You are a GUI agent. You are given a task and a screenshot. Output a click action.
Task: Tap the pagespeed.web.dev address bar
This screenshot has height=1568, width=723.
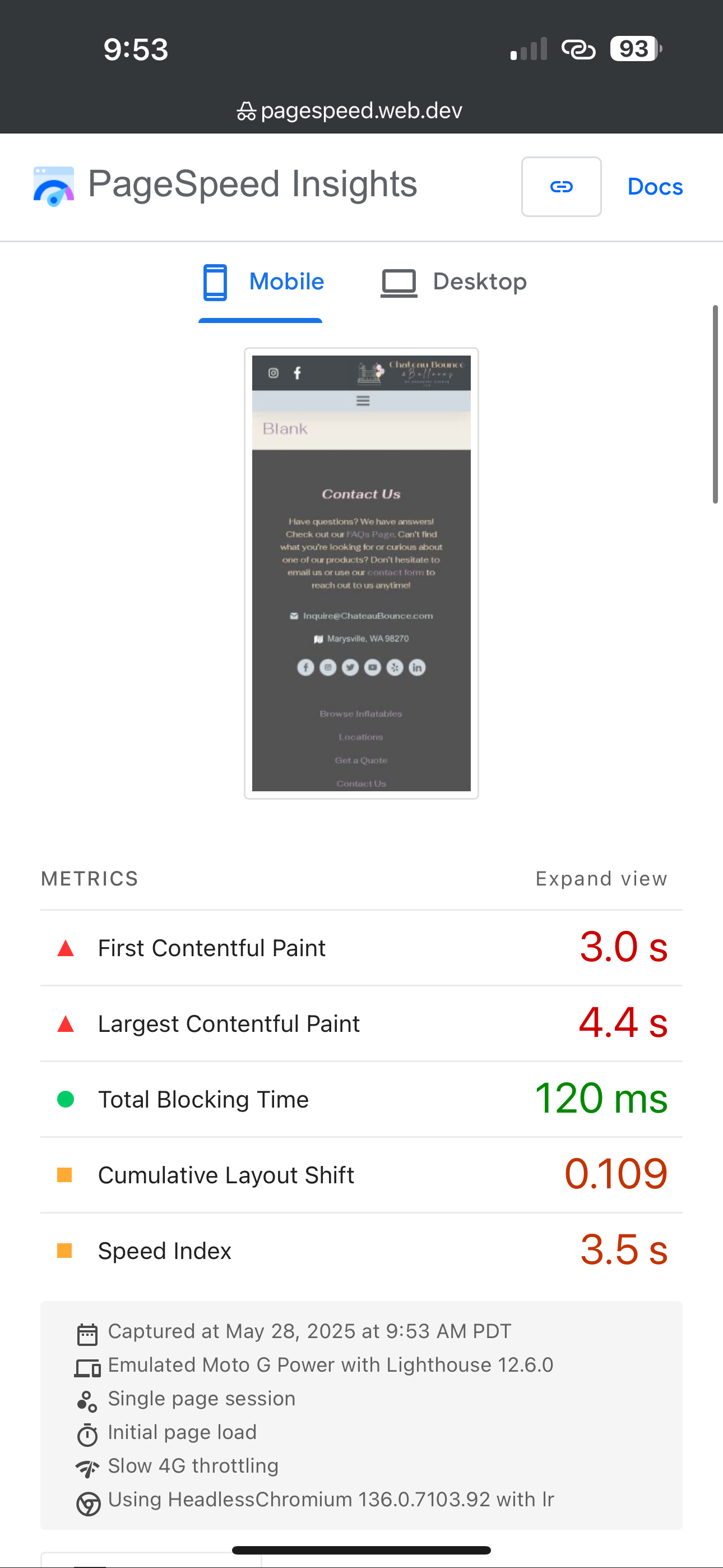tap(350, 111)
